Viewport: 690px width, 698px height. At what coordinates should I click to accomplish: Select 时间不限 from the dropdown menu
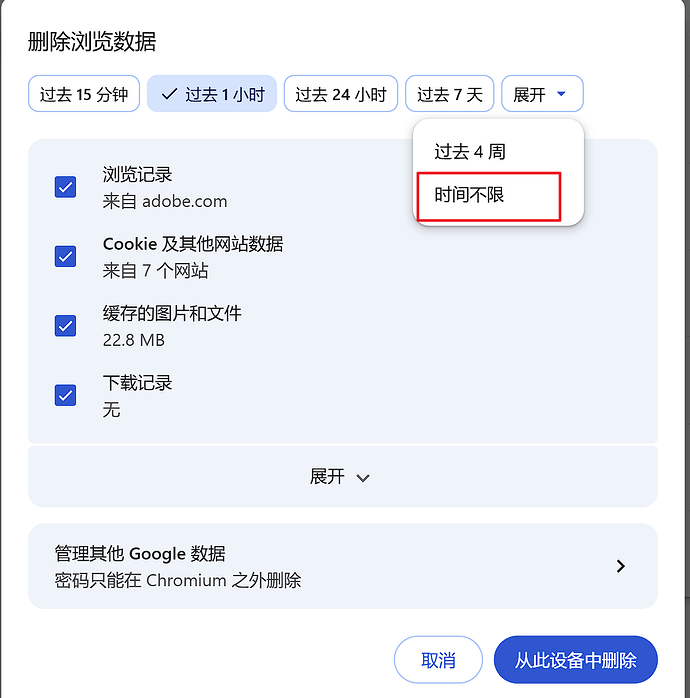pos(470,195)
